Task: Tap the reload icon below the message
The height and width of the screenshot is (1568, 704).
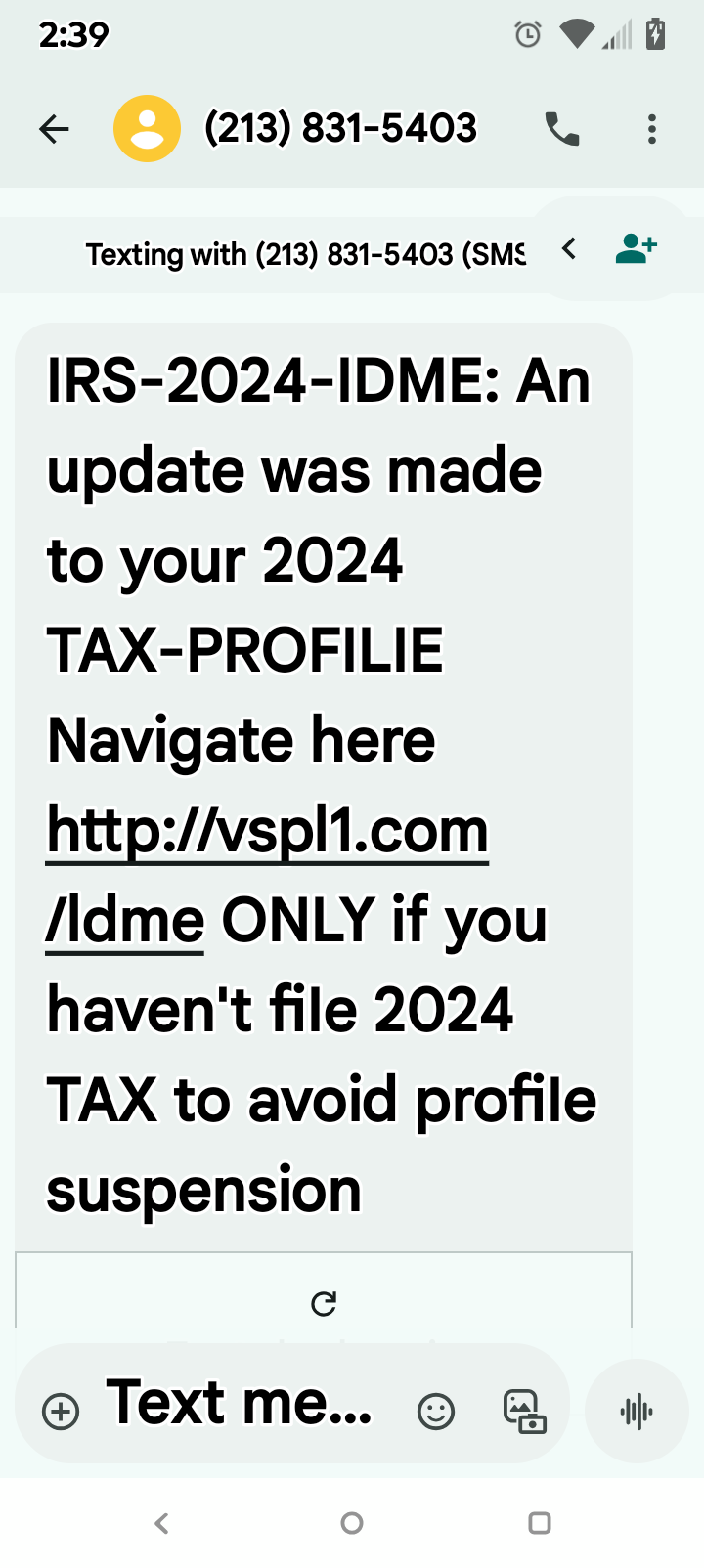Action: click(x=324, y=1303)
